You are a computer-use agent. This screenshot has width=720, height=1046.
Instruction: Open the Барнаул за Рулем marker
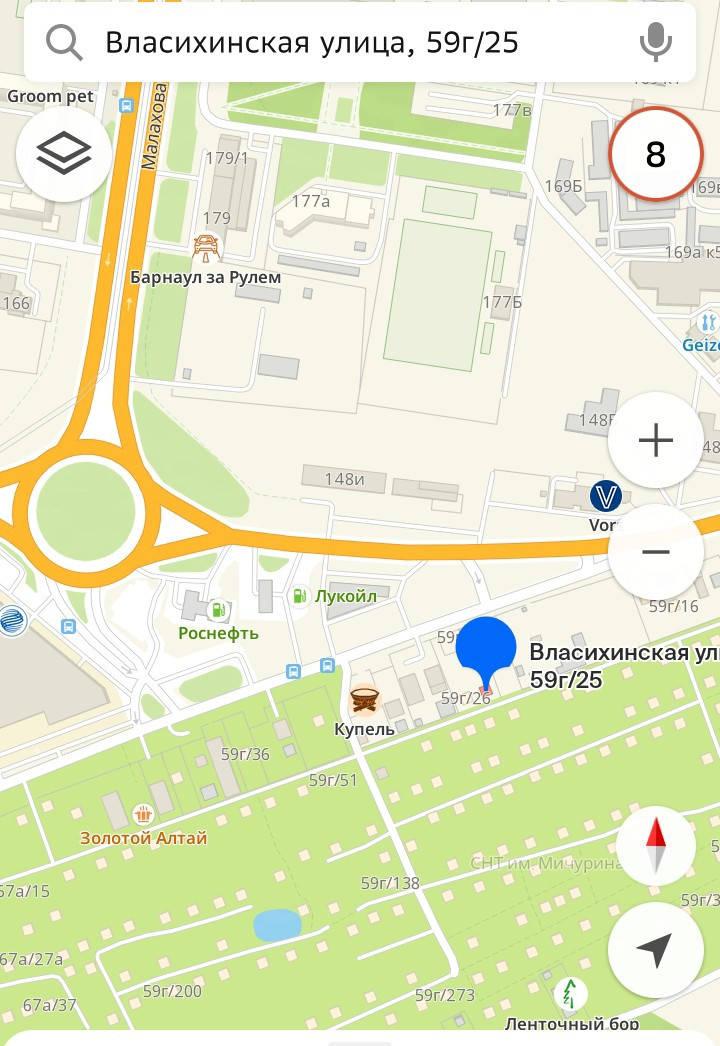[206, 247]
